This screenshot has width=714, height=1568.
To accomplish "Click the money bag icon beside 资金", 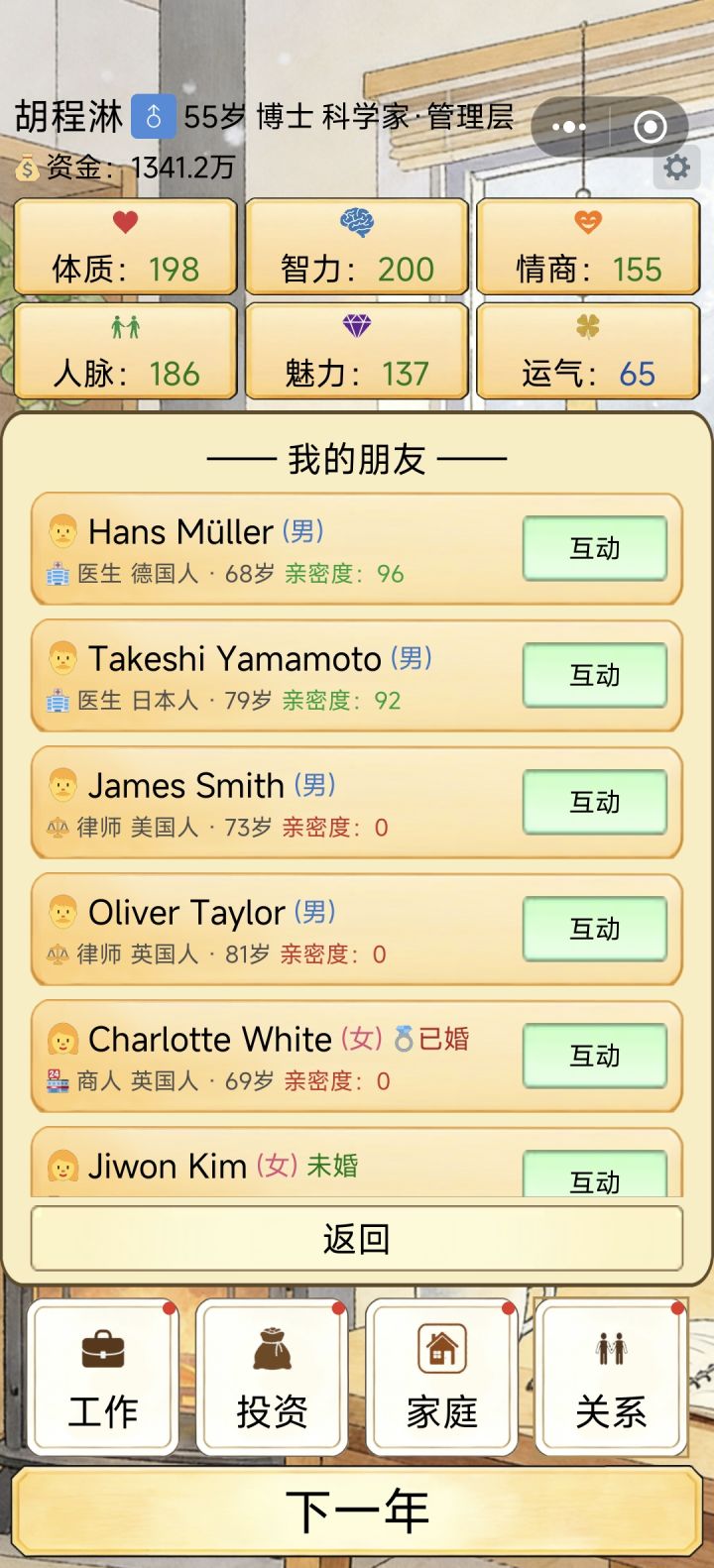I will click(25, 167).
